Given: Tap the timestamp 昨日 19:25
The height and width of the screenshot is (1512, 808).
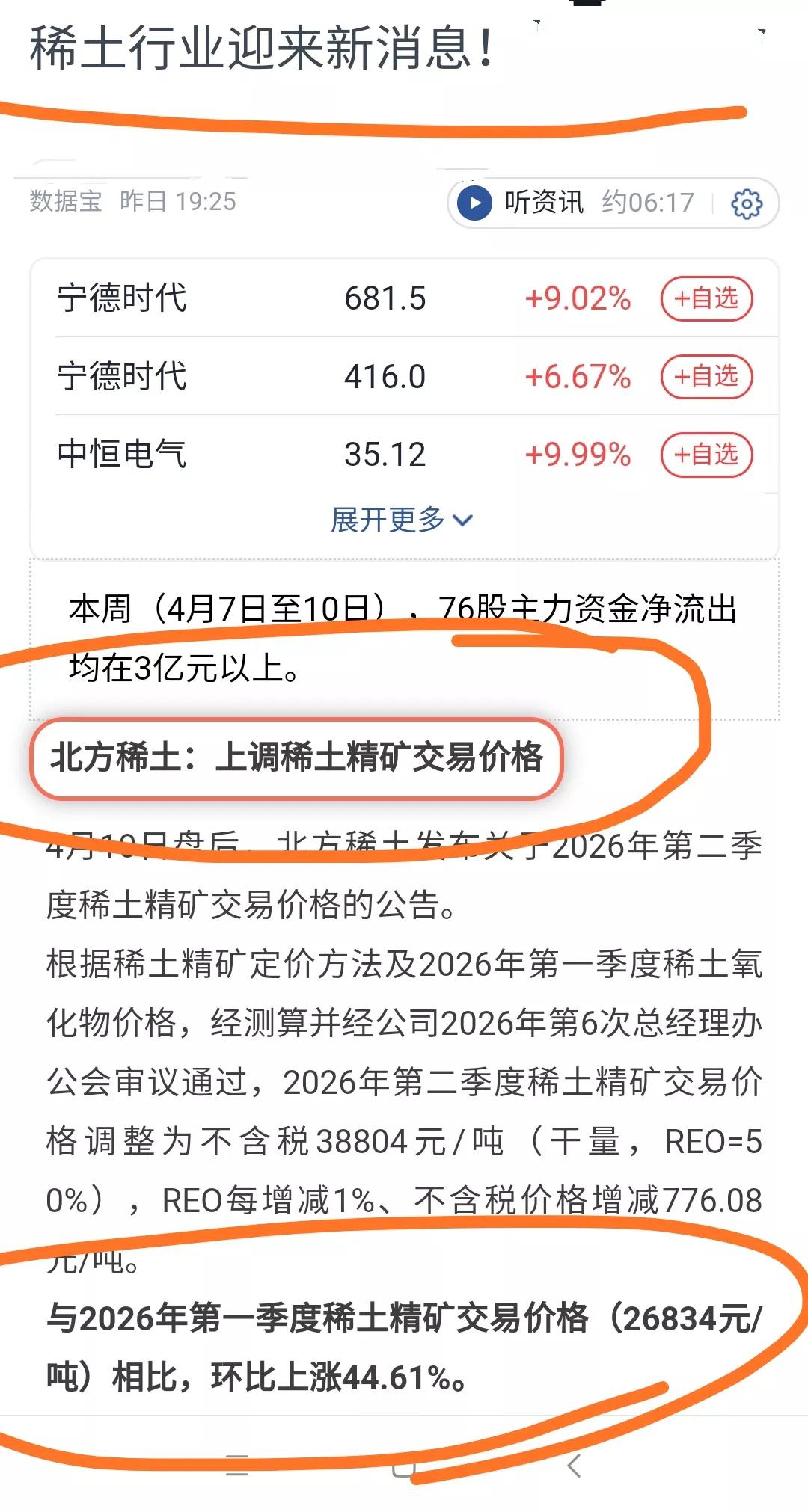Looking at the screenshot, I should (x=177, y=200).
